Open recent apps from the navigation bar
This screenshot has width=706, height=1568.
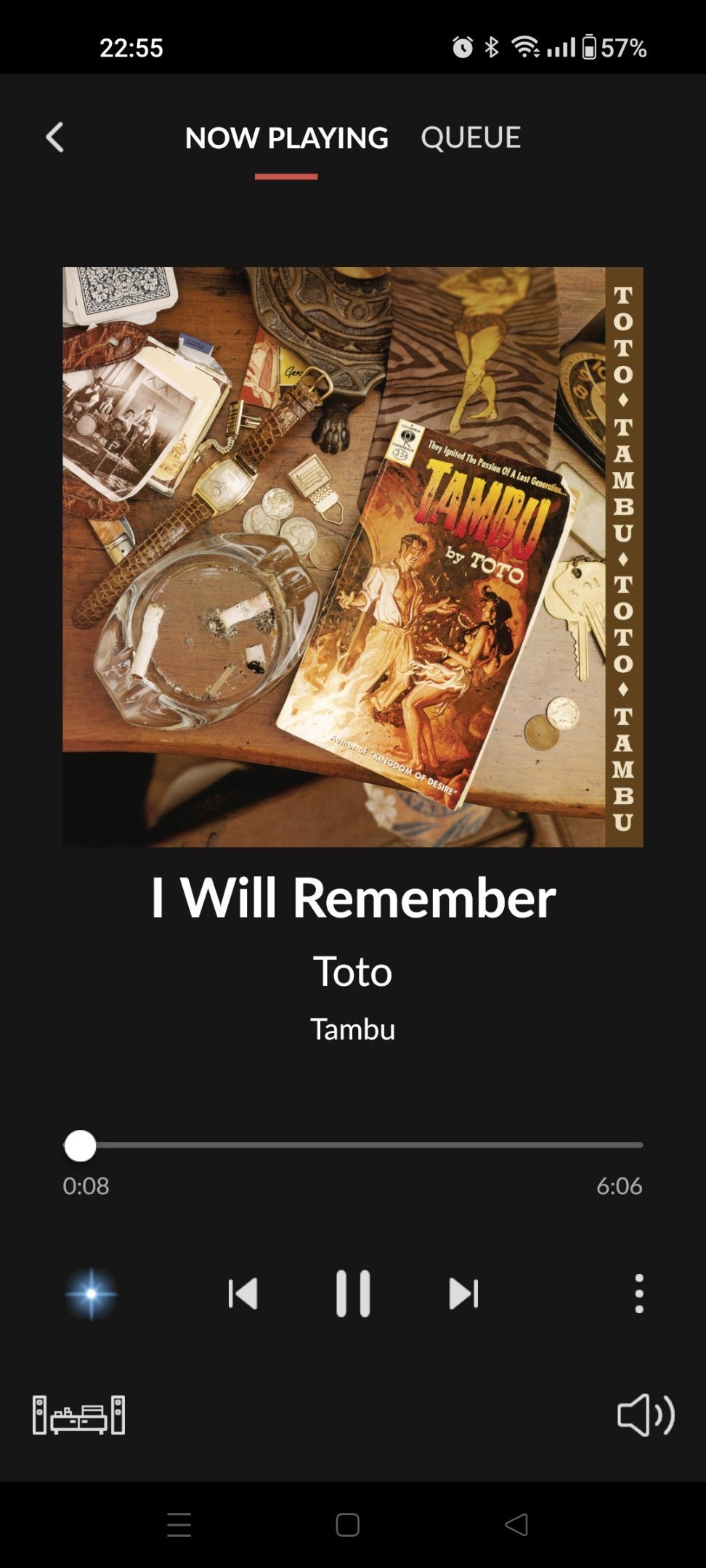click(179, 1524)
